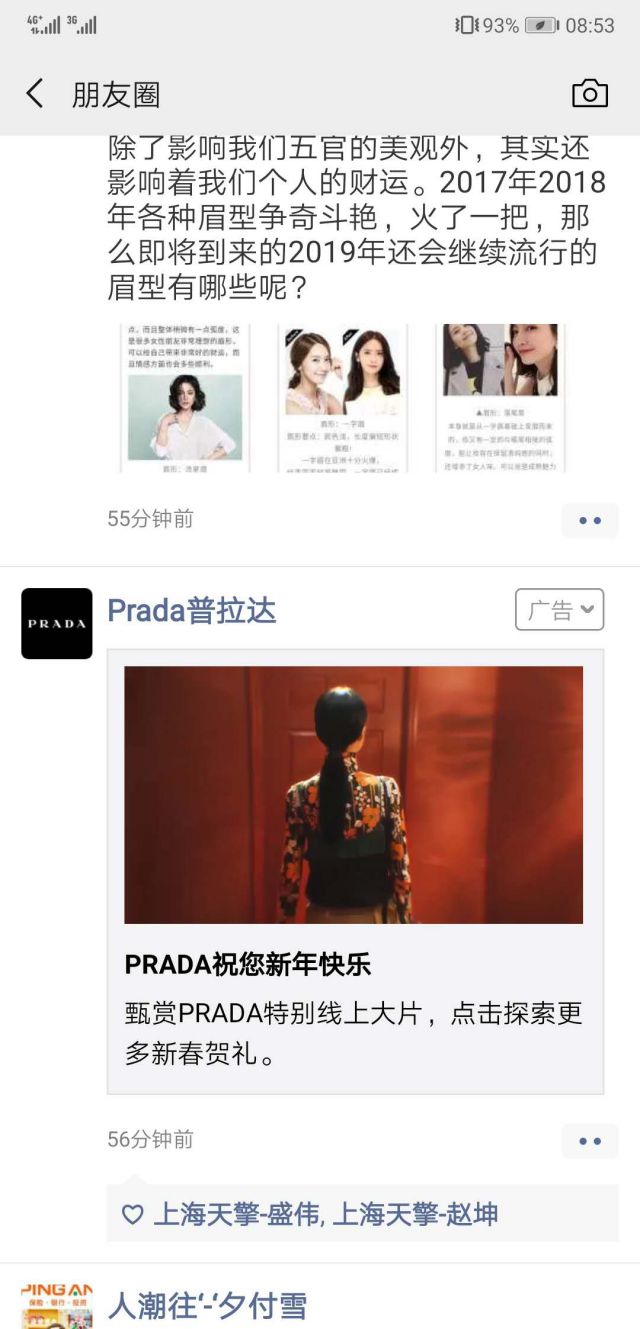Open Prada普拉达 profile name

tap(192, 610)
